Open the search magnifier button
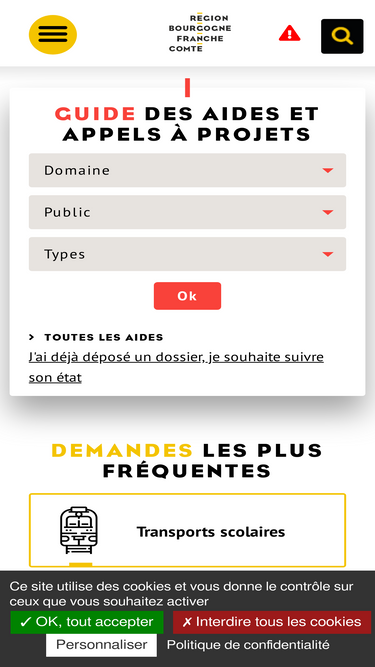Viewport: 375px width, 667px height. tap(342, 36)
